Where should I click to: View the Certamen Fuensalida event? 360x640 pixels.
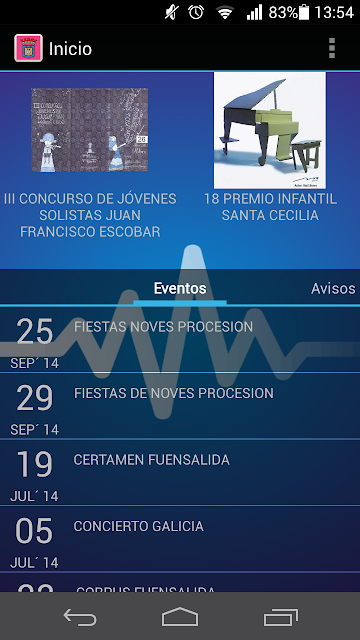[180, 472]
